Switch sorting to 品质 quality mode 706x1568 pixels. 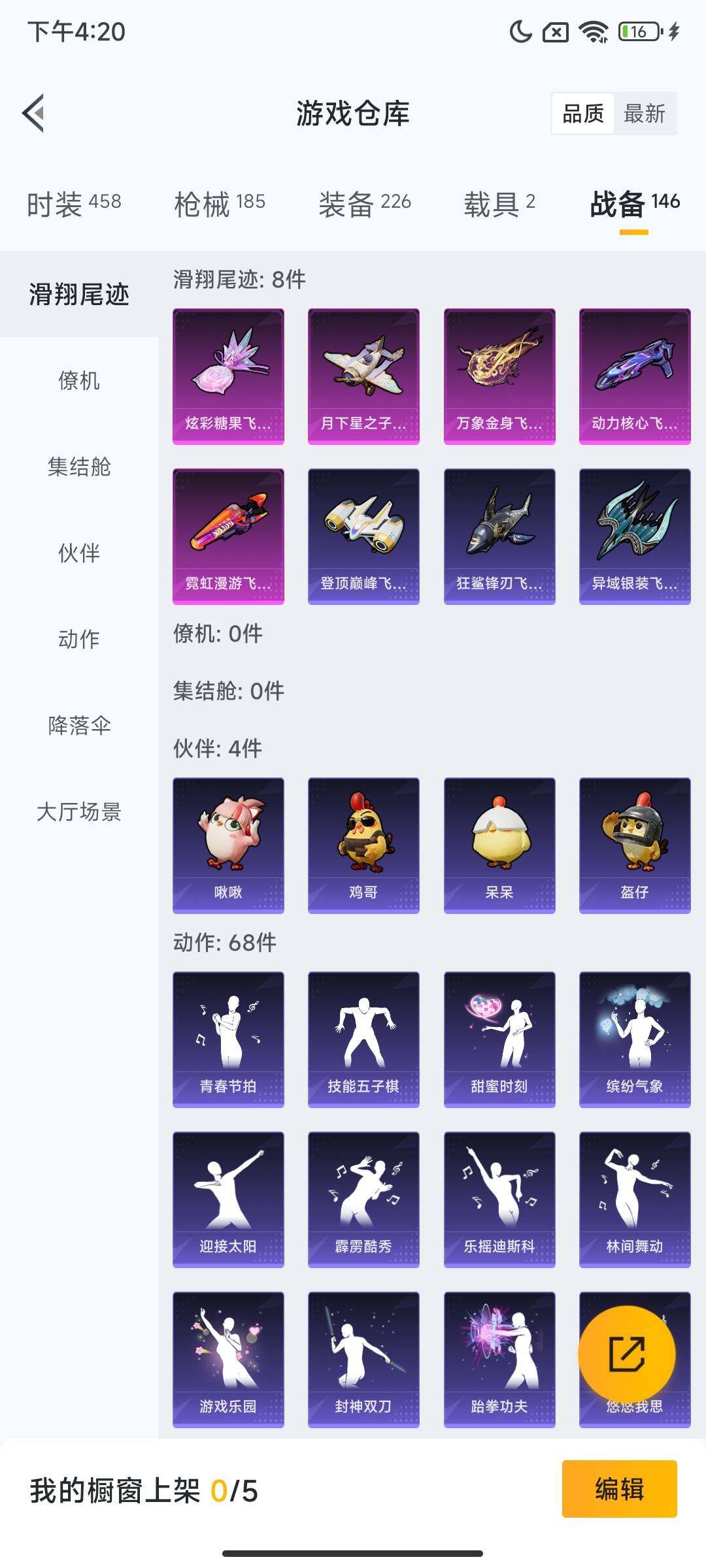pyautogui.click(x=584, y=114)
